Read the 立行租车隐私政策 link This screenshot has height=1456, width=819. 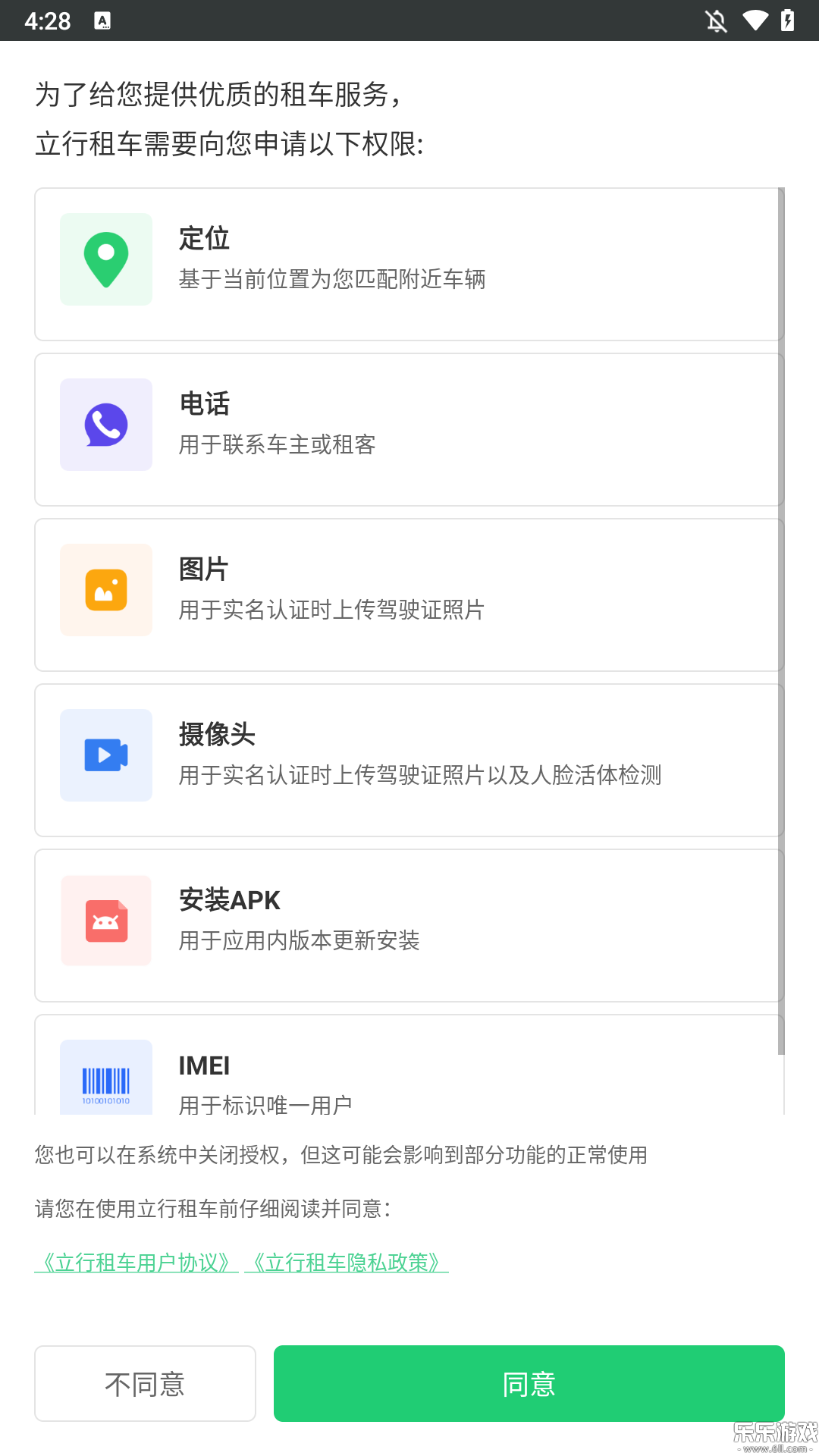pos(347,1263)
